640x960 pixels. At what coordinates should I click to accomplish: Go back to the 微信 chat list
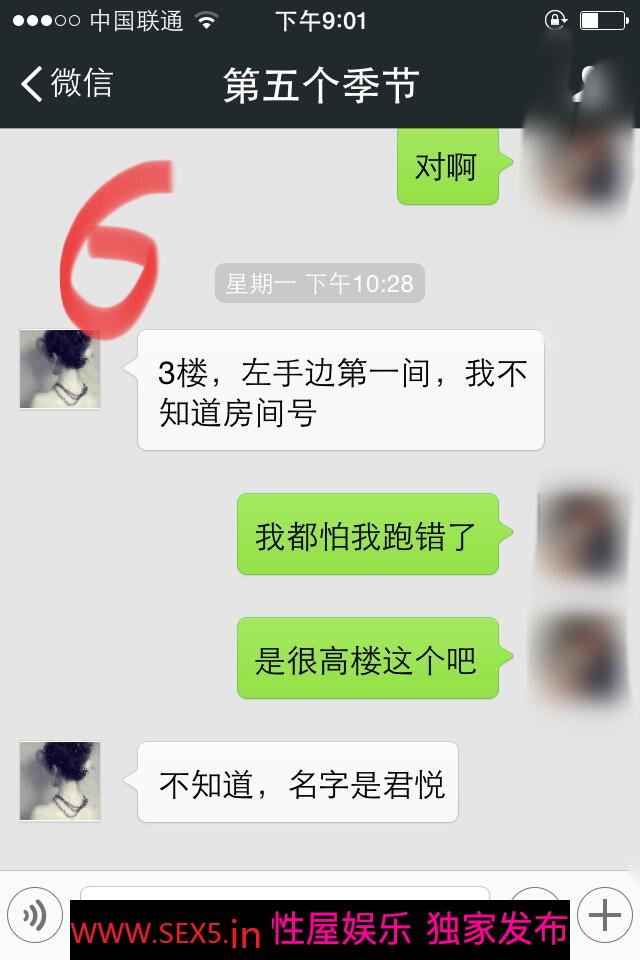coord(67,84)
